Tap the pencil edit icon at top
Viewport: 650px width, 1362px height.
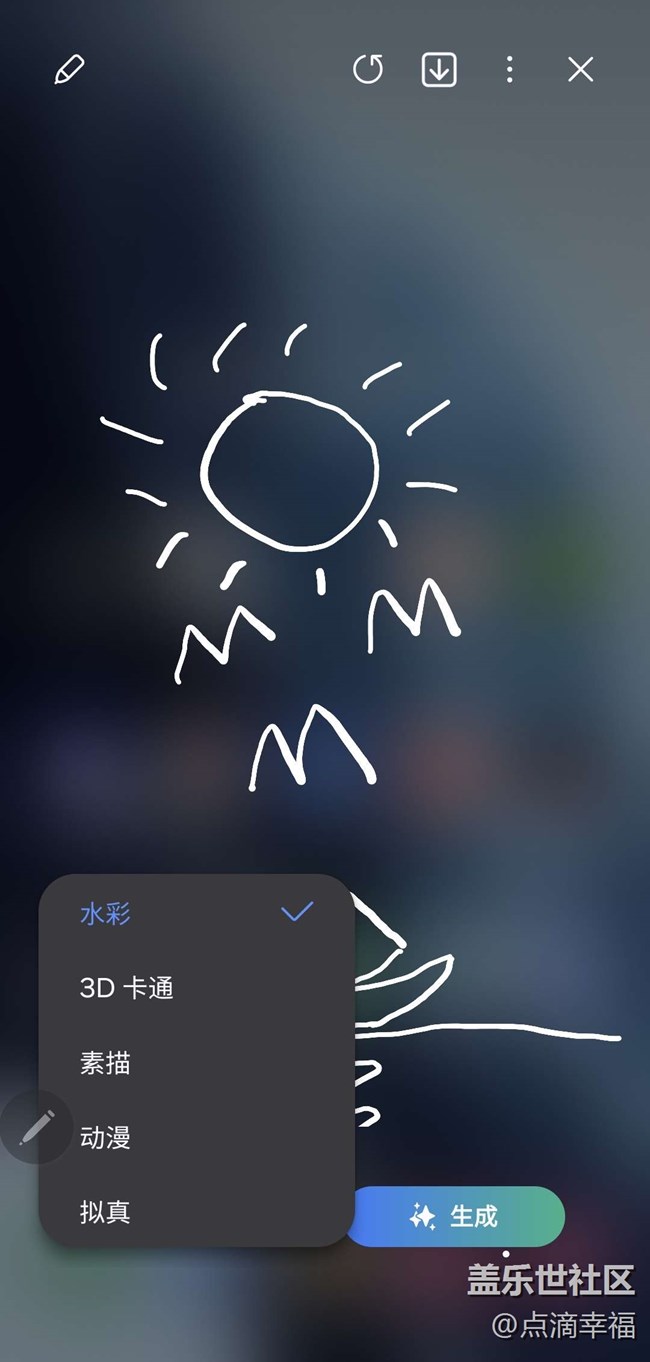69,70
